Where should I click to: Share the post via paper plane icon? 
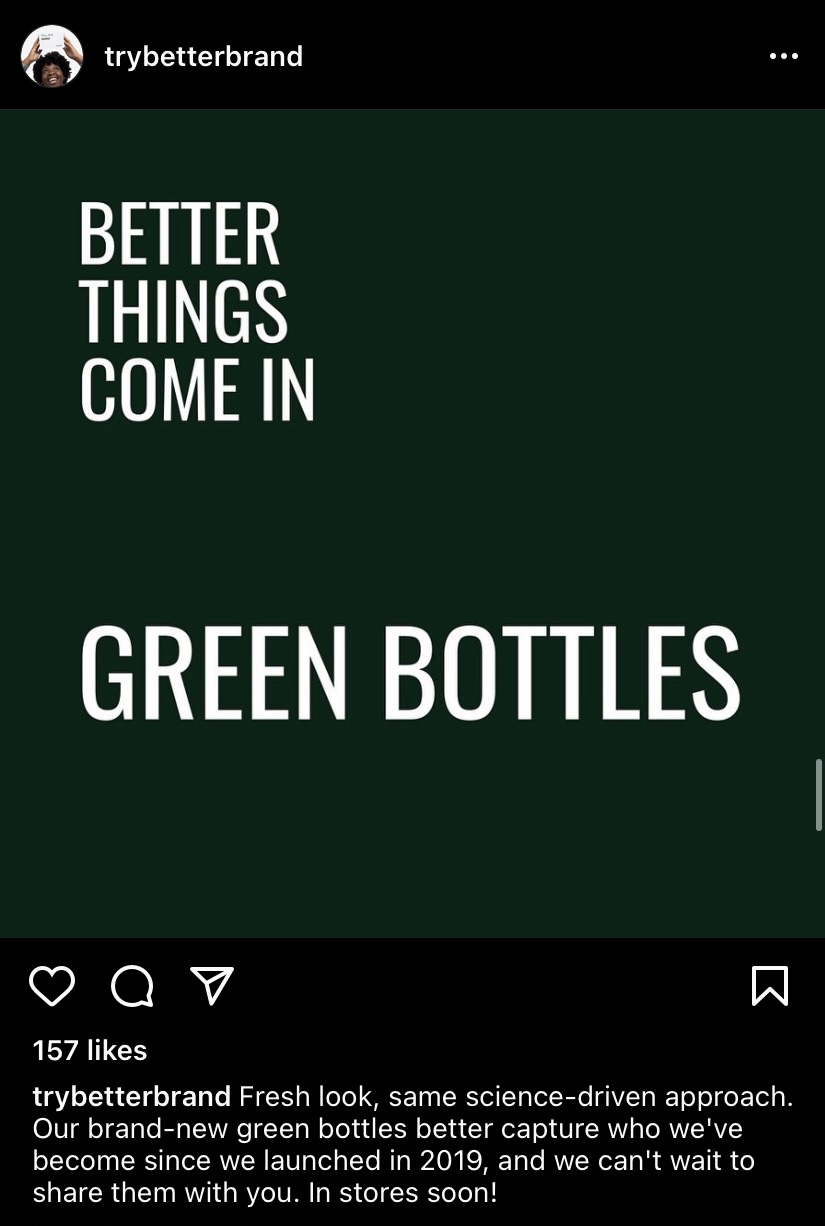pos(212,986)
